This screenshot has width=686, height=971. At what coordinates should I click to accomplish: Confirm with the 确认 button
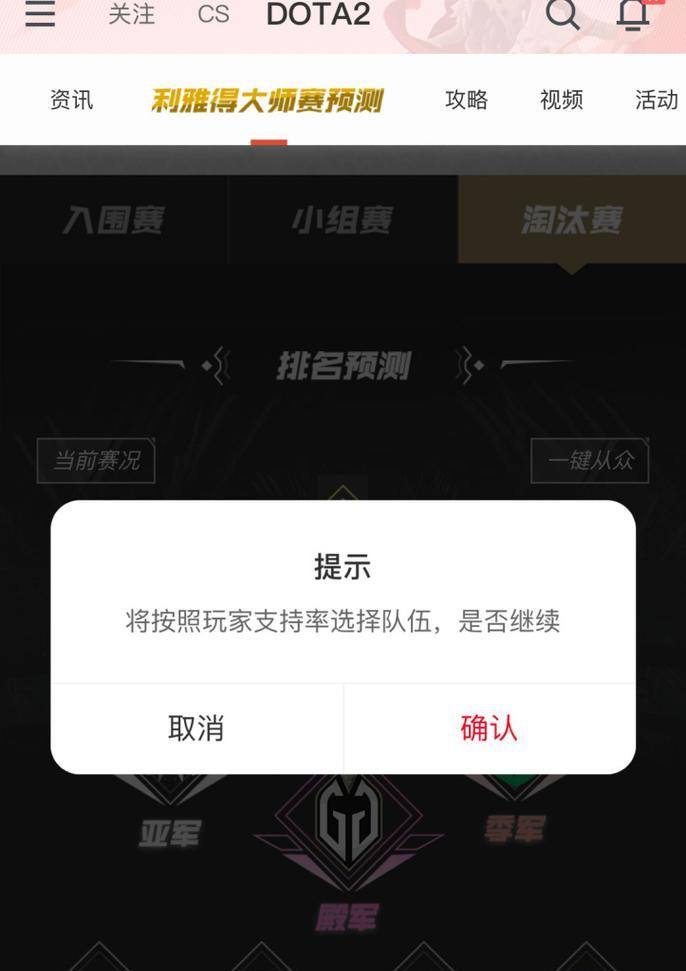[489, 728]
